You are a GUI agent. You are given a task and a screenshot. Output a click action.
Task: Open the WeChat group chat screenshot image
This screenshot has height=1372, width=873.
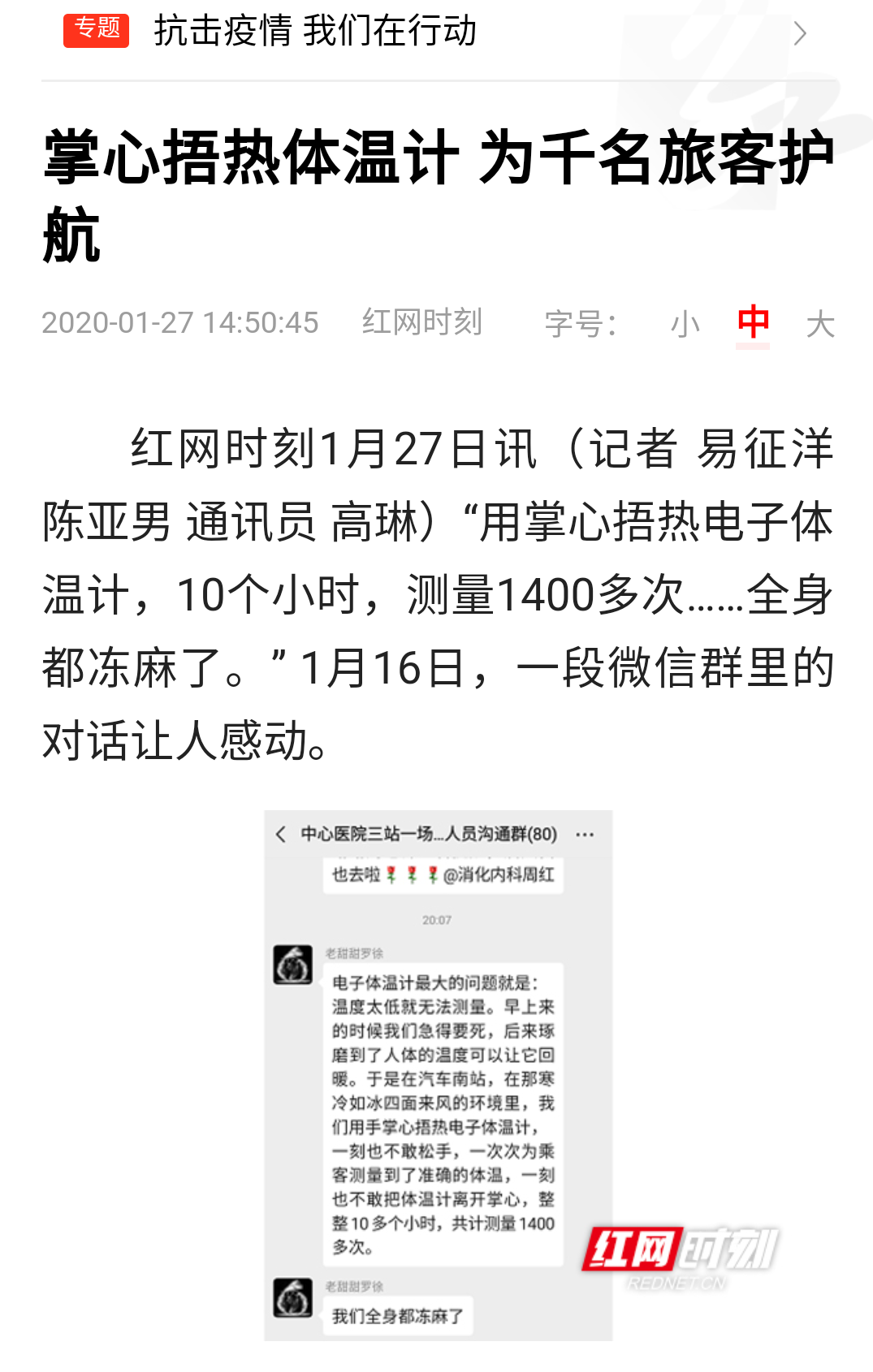(438, 1075)
